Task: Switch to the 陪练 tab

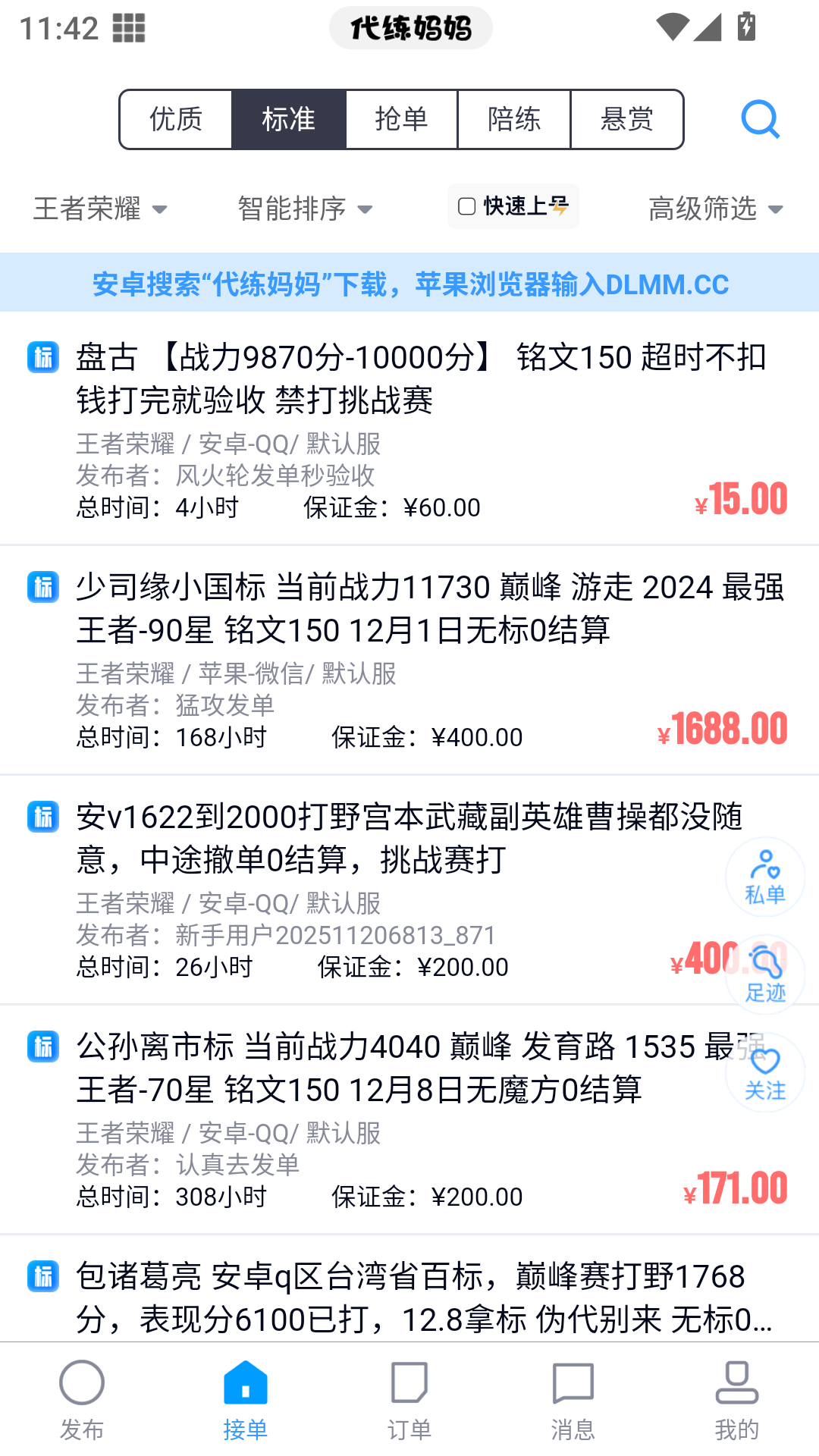Action: (x=514, y=119)
